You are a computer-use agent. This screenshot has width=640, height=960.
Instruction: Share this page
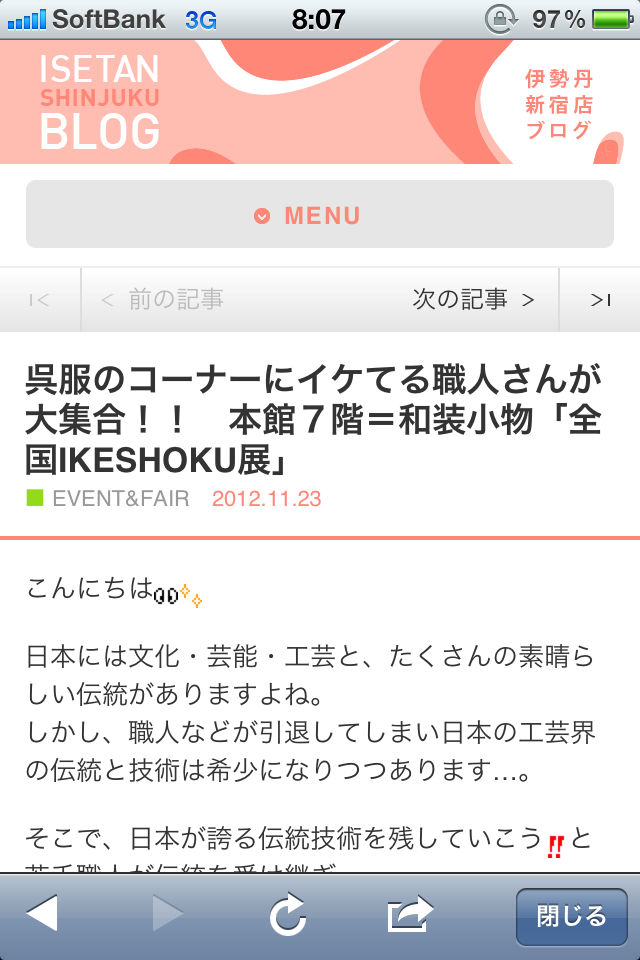(410, 914)
